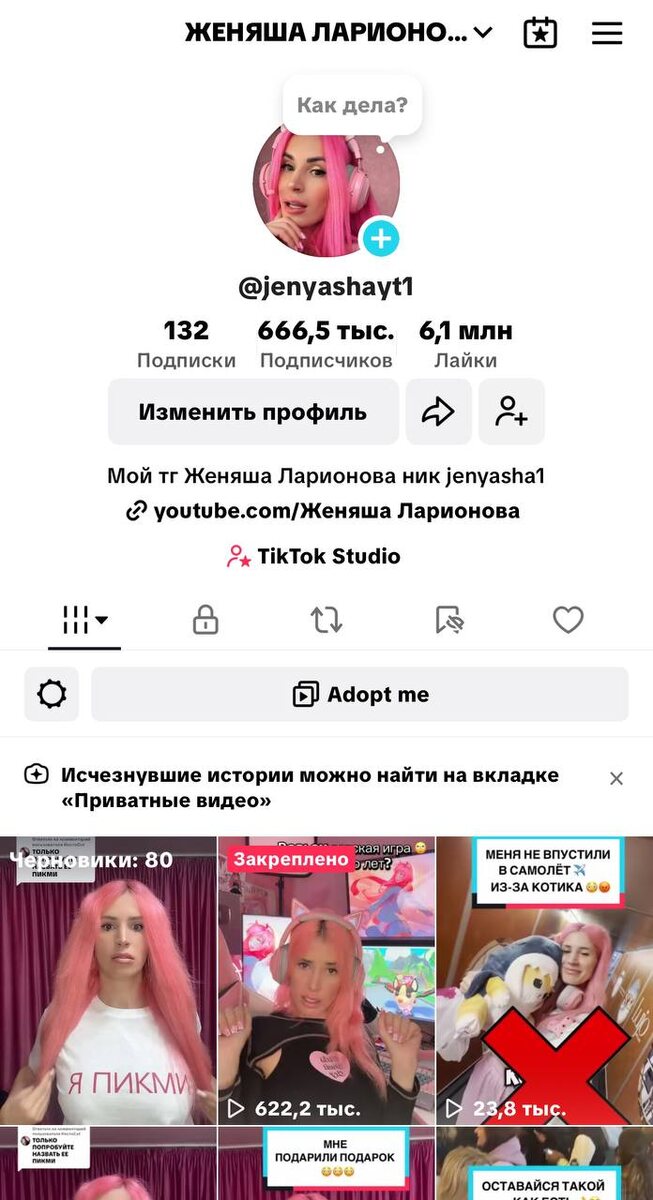Open the pinned 'Закреплено' video
Viewport: 653px width, 1200px height.
[x=326, y=980]
